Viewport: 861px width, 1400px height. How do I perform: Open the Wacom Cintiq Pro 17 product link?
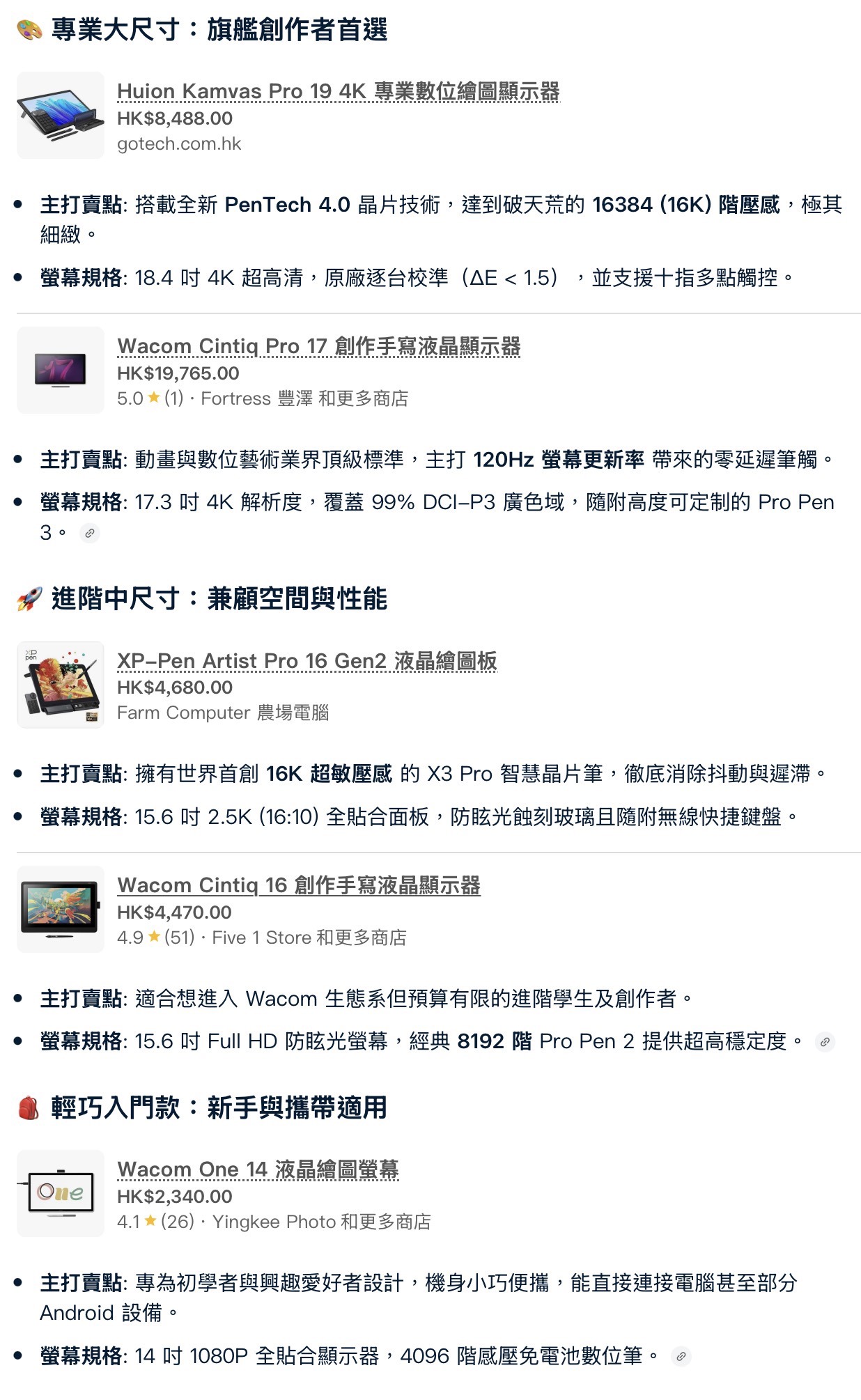pos(318,346)
